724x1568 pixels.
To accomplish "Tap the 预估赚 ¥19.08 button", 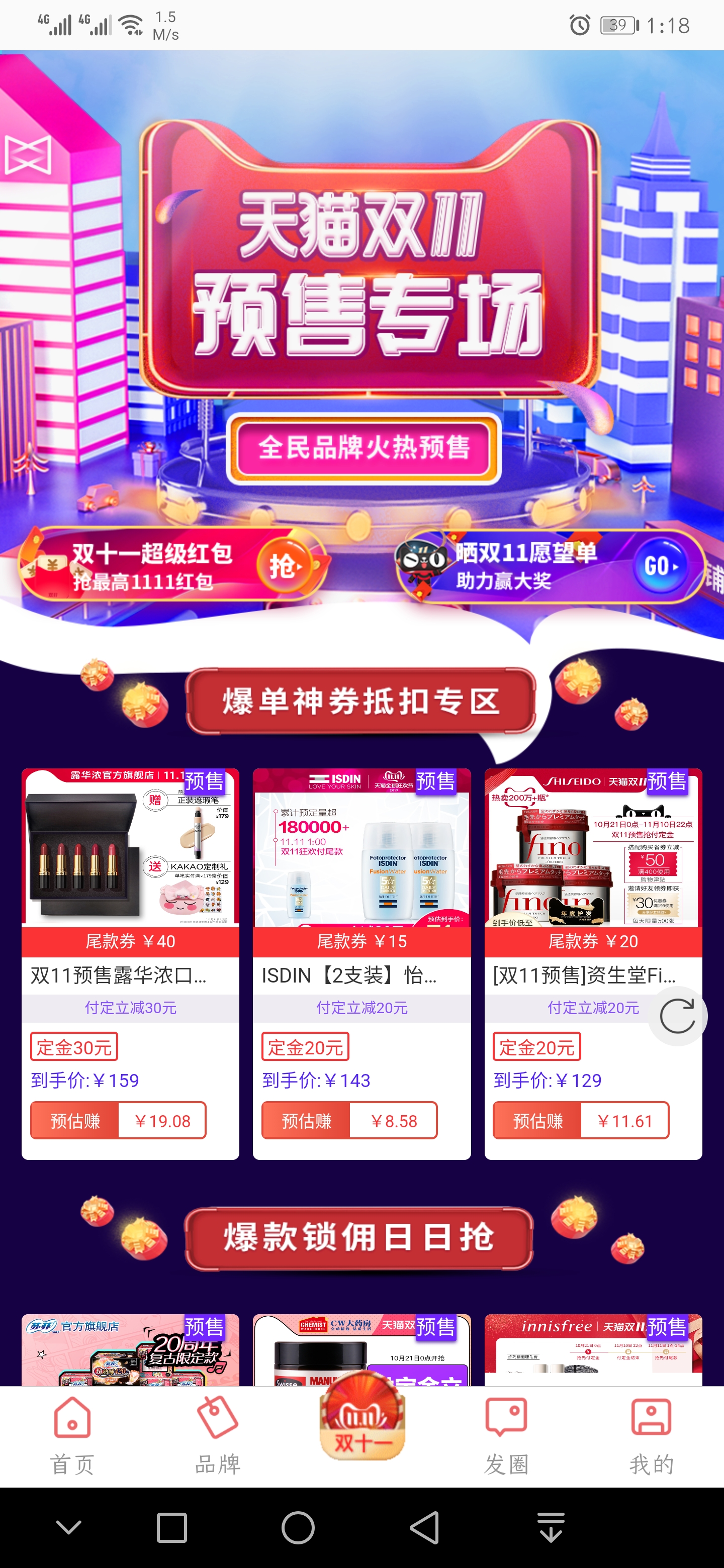I will (x=118, y=1120).
